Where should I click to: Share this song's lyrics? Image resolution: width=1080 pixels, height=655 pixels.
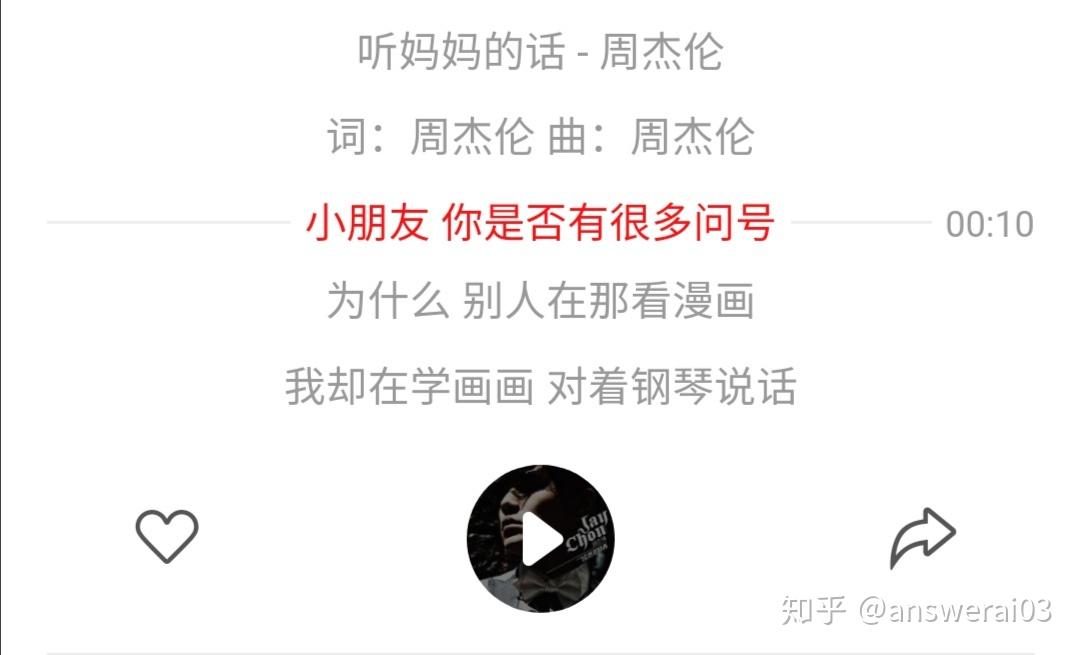tap(922, 537)
